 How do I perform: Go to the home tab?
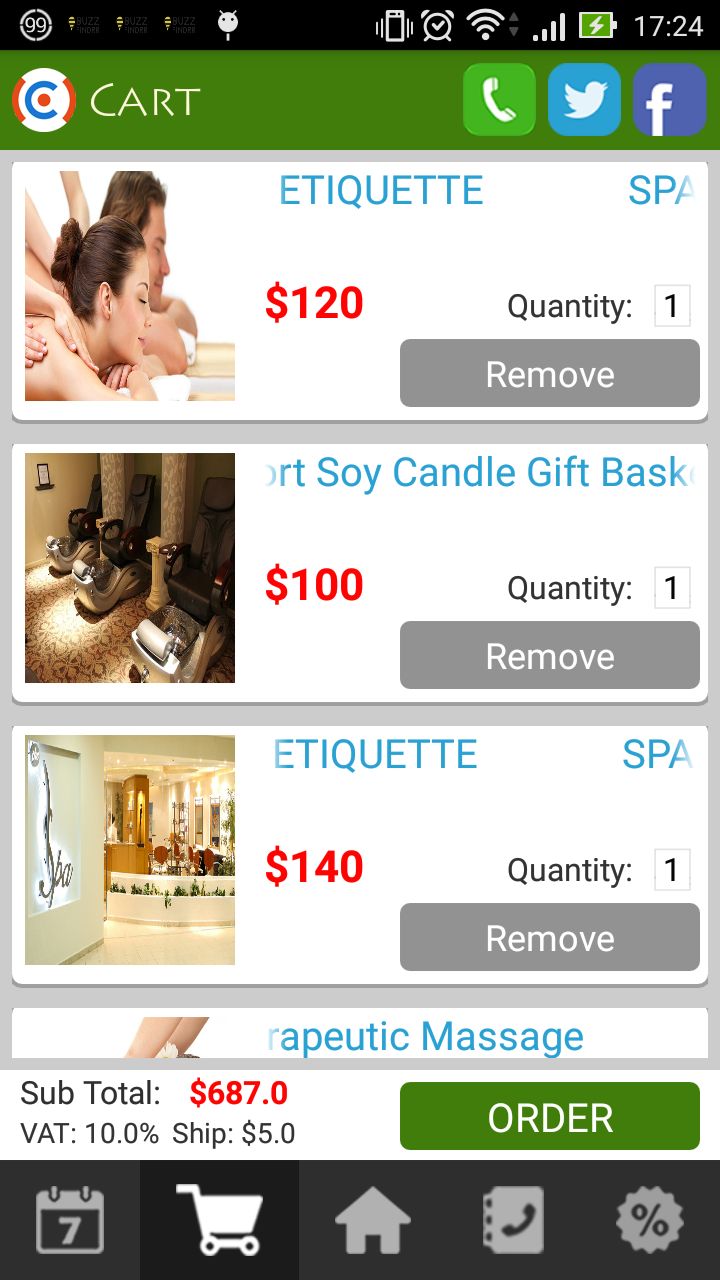tap(372, 1221)
